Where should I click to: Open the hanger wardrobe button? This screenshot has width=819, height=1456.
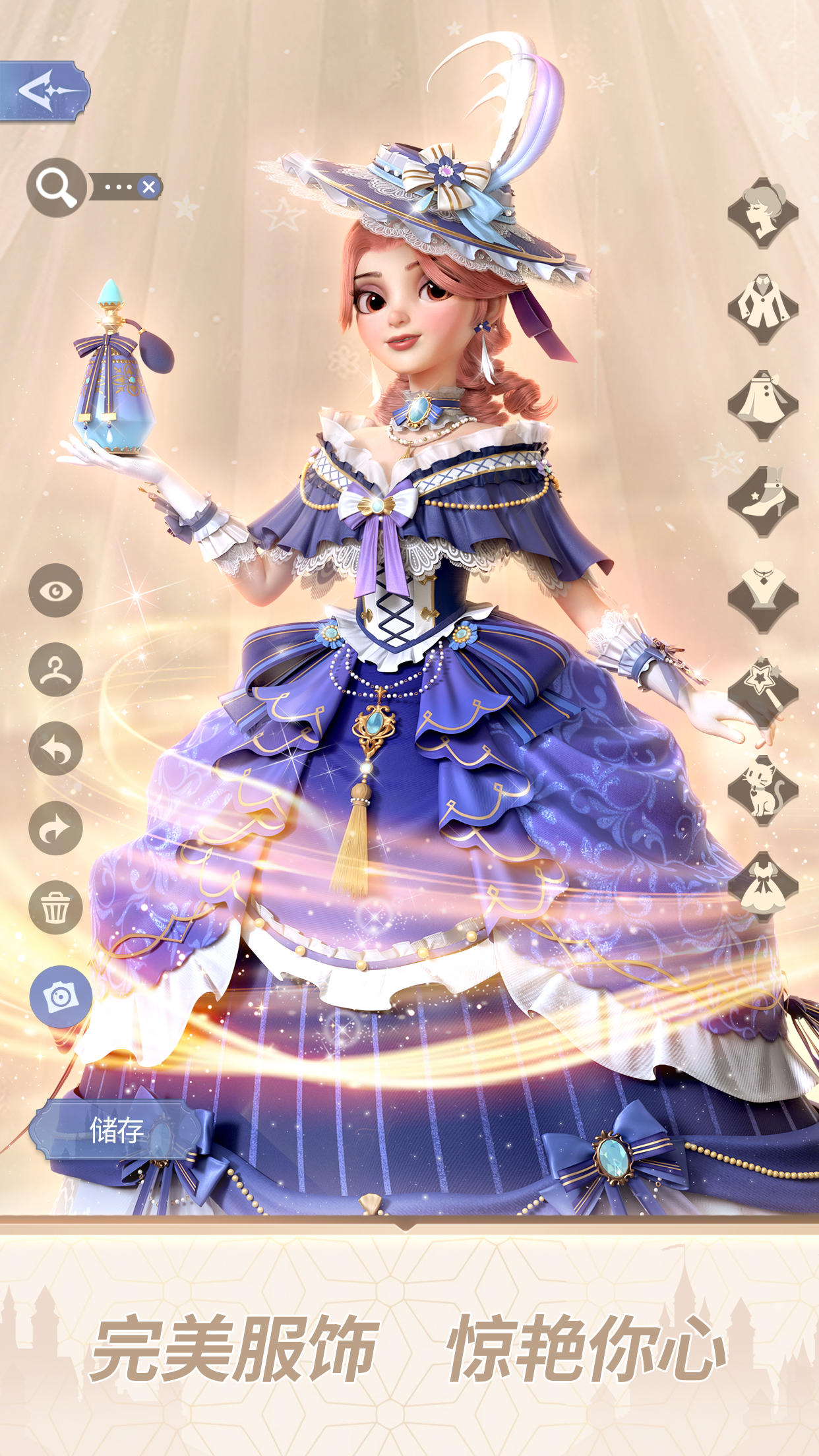tap(55, 670)
